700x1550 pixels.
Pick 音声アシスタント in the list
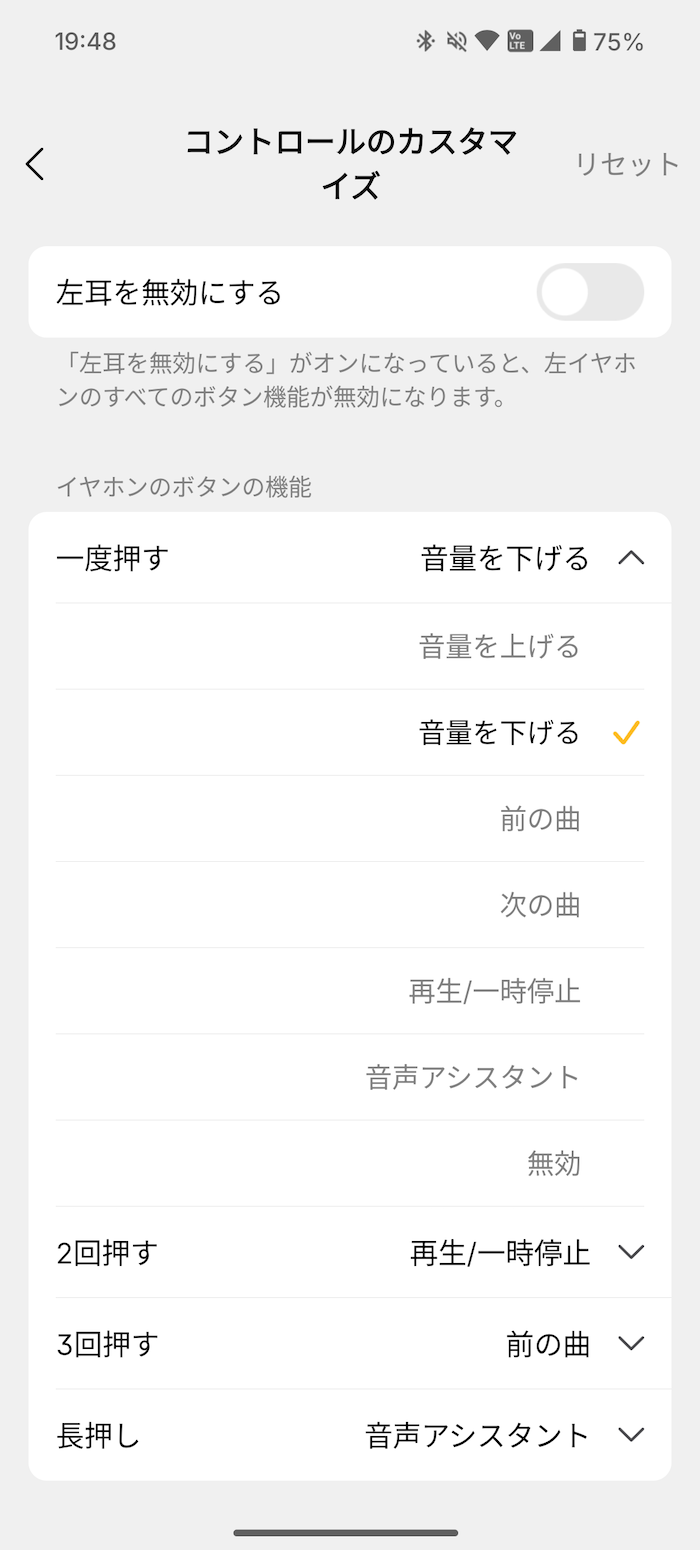click(350, 1077)
